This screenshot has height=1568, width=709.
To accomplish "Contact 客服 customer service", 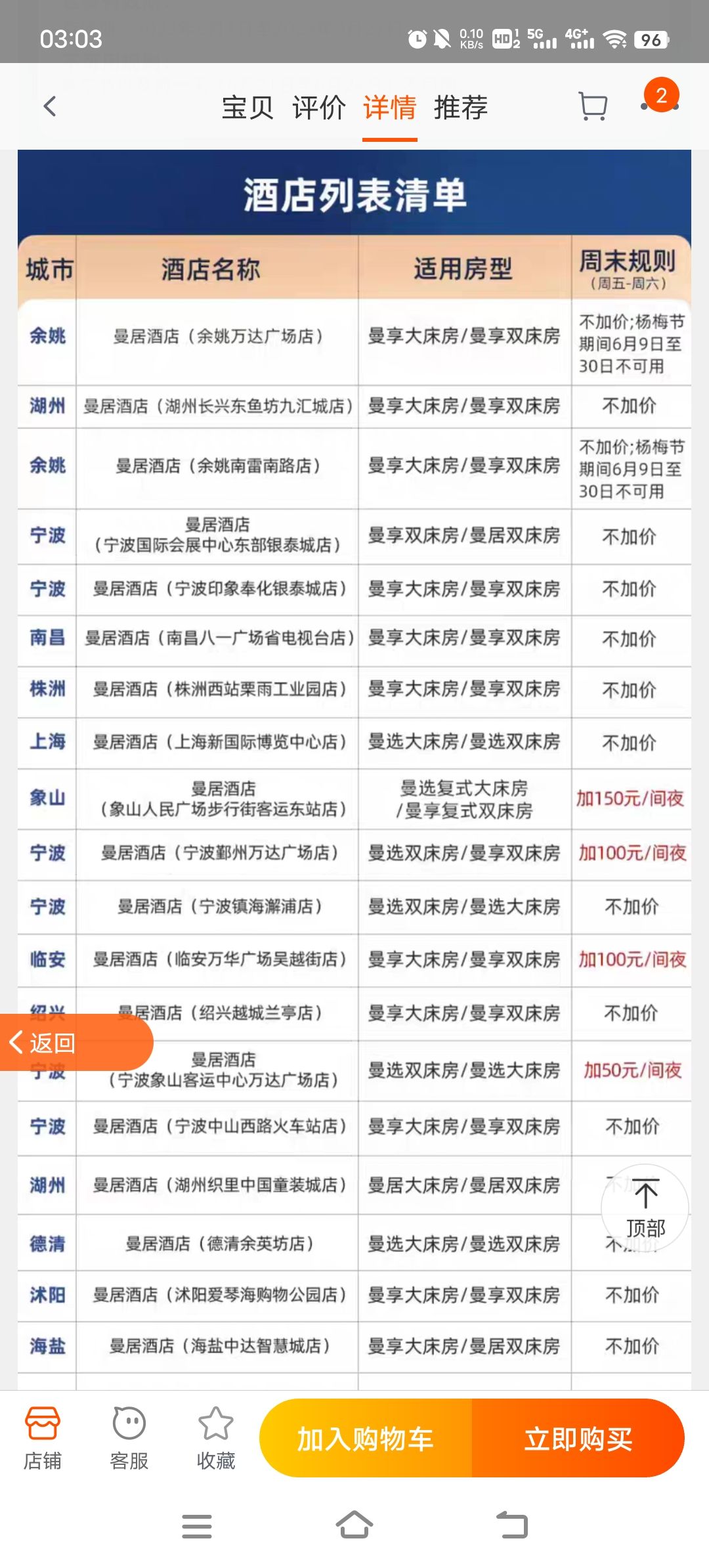I will [x=129, y=1438].
